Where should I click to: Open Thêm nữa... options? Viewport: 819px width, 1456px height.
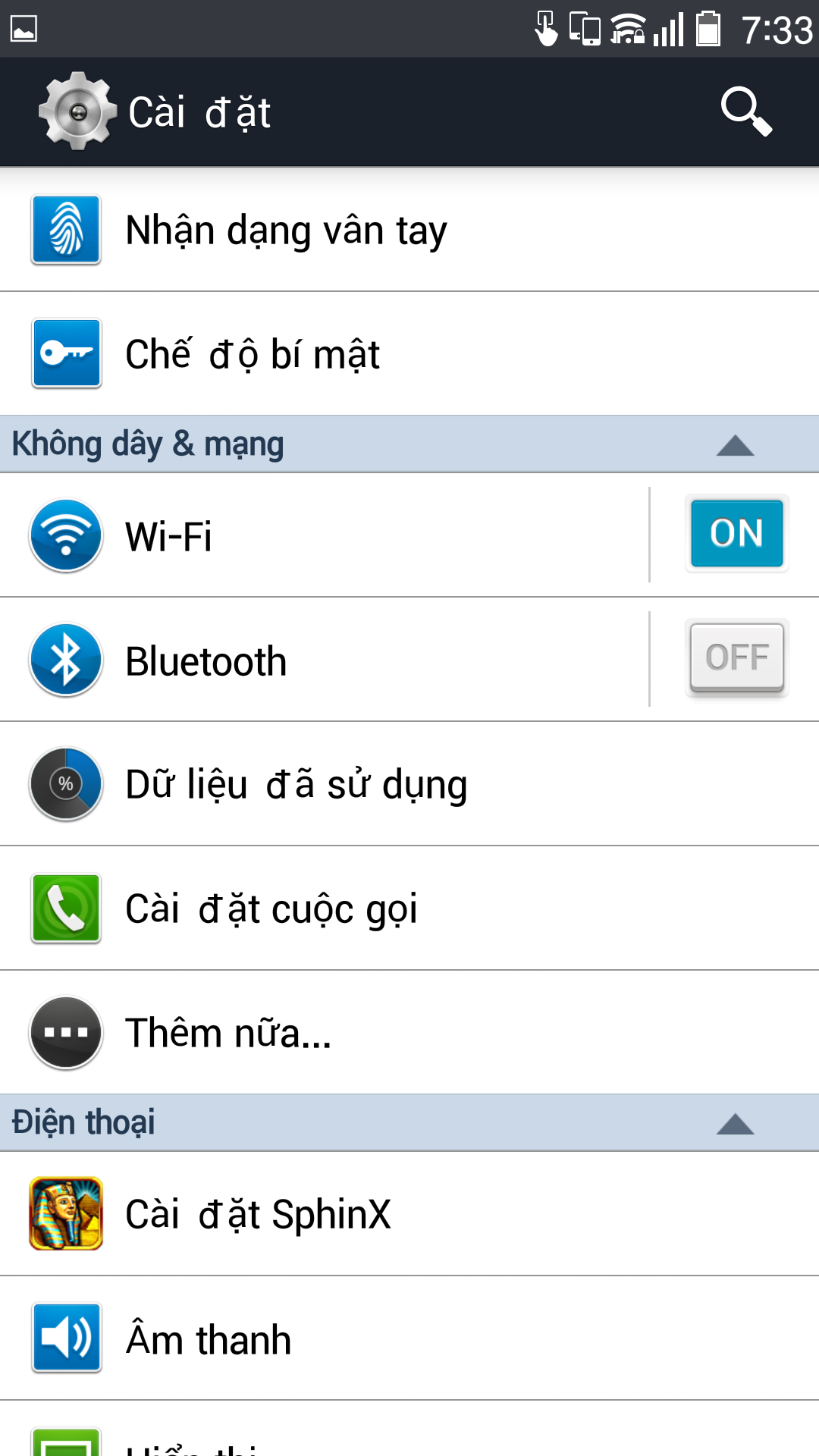click(409, 1032)
